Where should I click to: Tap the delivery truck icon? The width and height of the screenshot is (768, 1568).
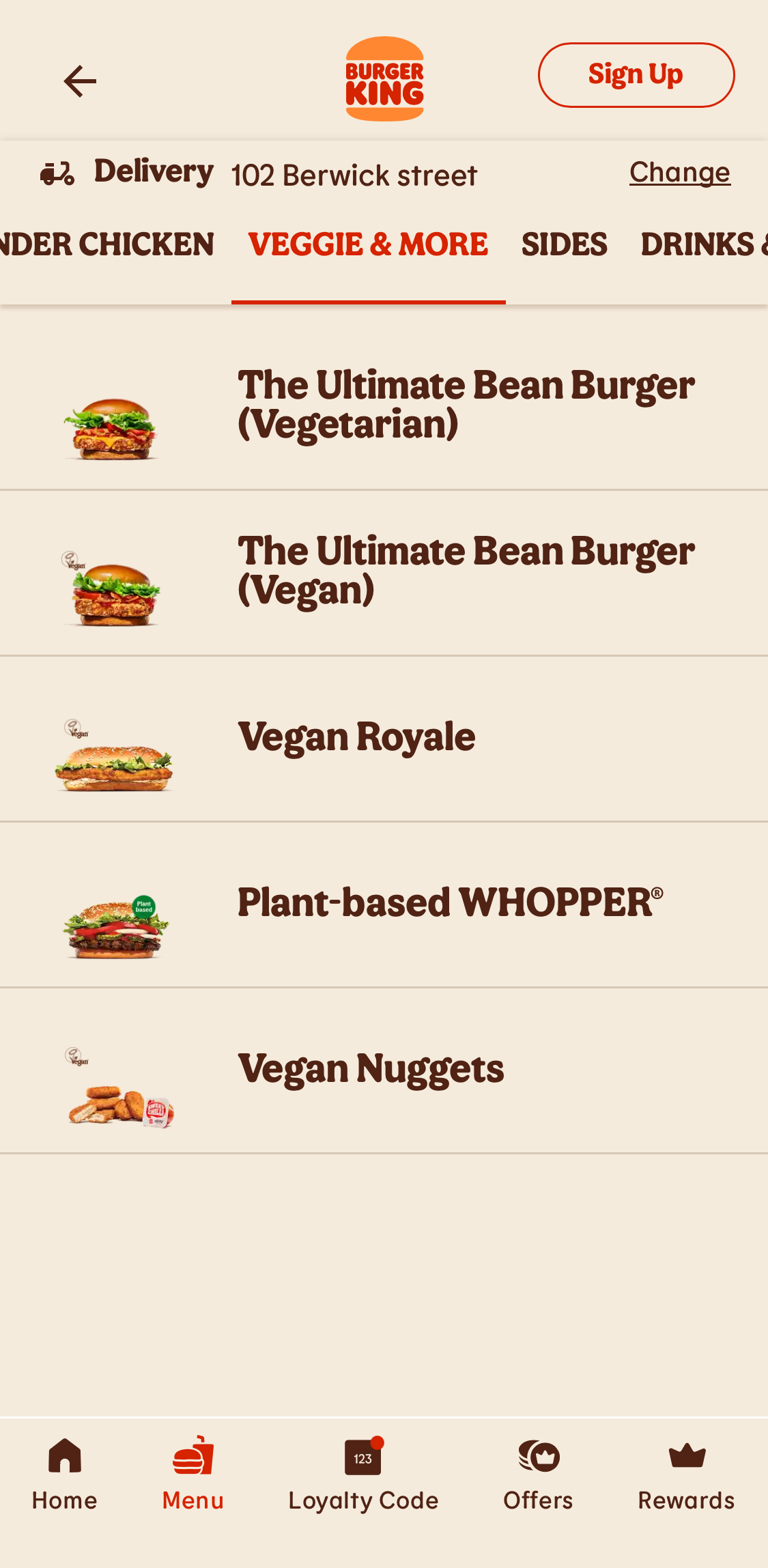click(57, 173)
